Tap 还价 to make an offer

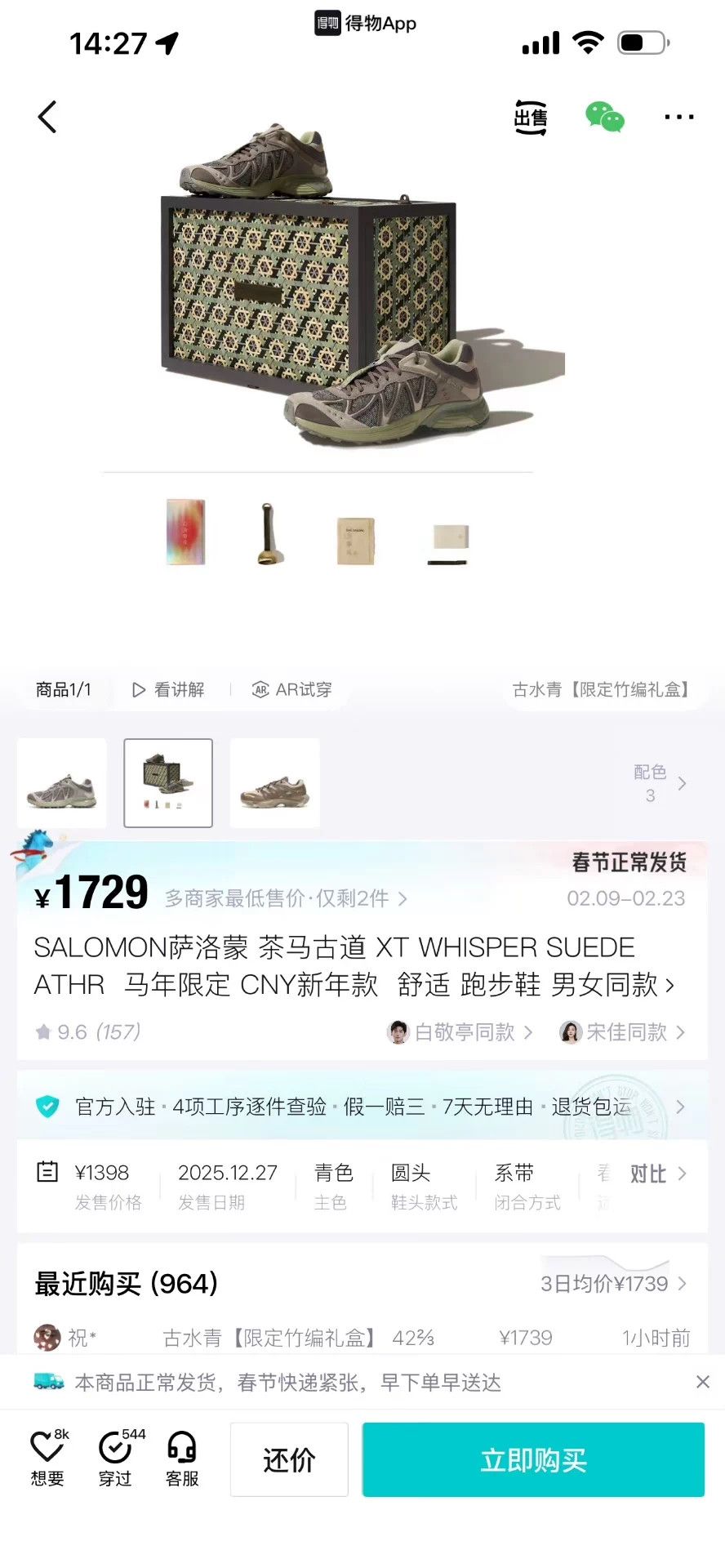pos(289,1459)
